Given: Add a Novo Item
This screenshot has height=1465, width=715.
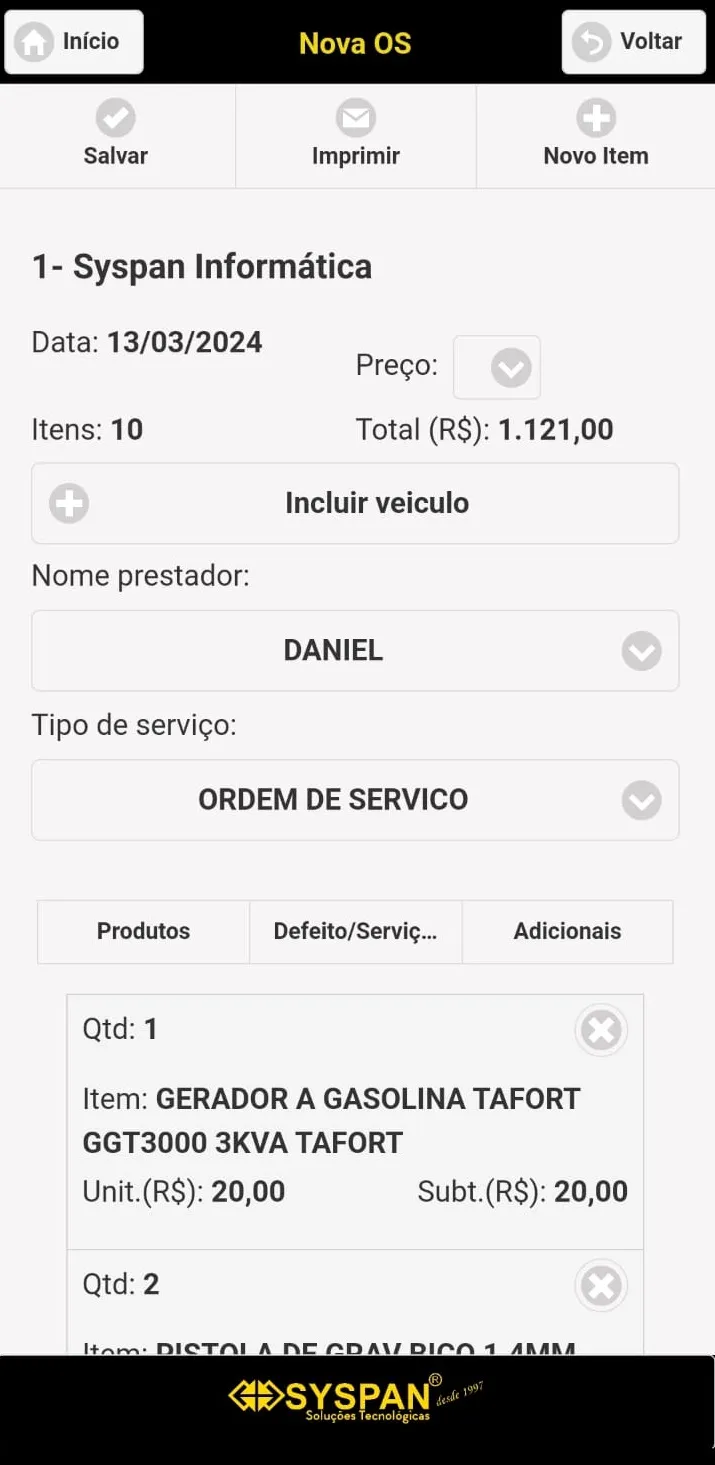Looking at the screenshot, I should (596, 136).
